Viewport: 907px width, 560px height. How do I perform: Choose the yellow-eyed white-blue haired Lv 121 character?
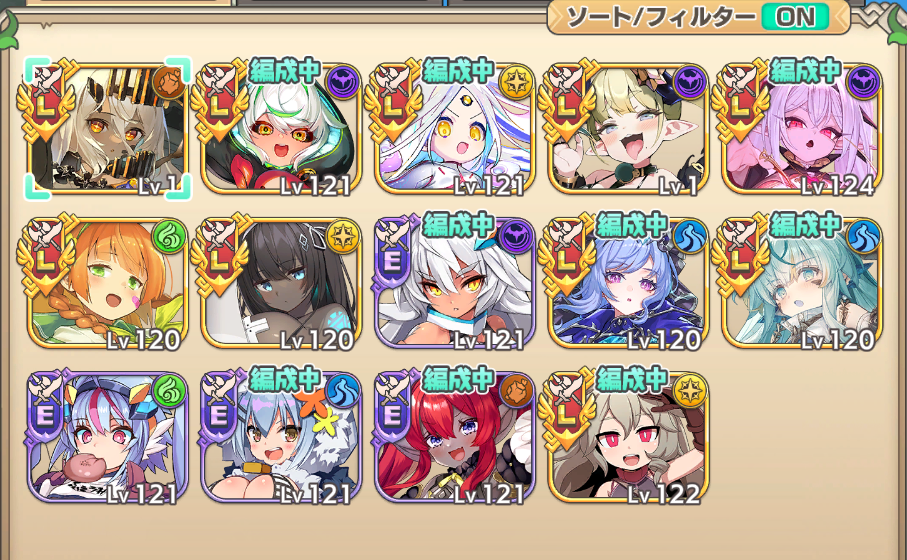coord(453,128)
